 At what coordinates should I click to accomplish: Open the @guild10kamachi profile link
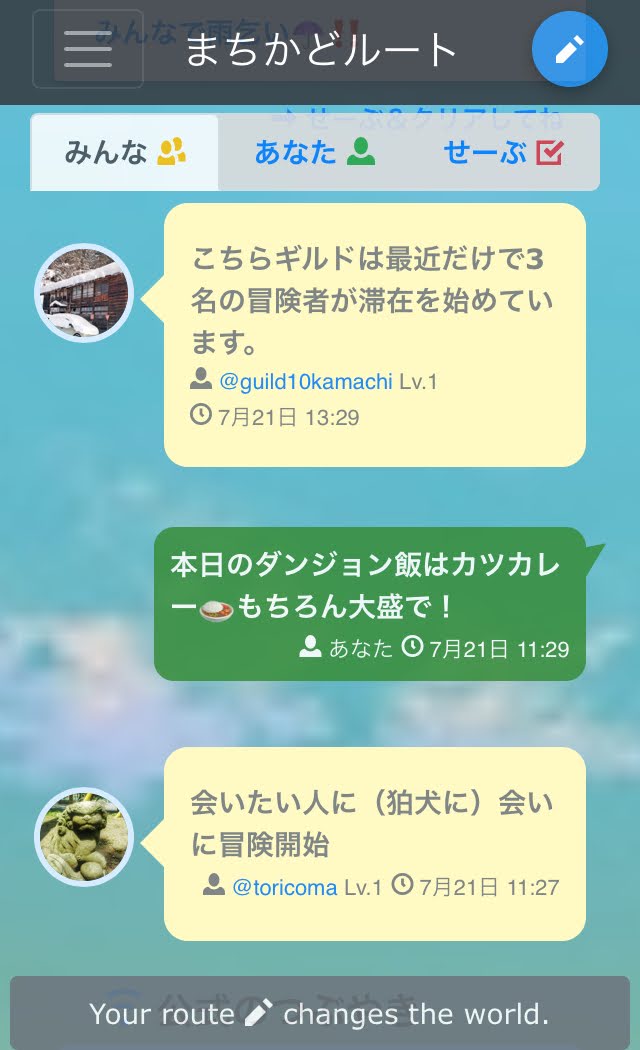[x=306, y=381]
